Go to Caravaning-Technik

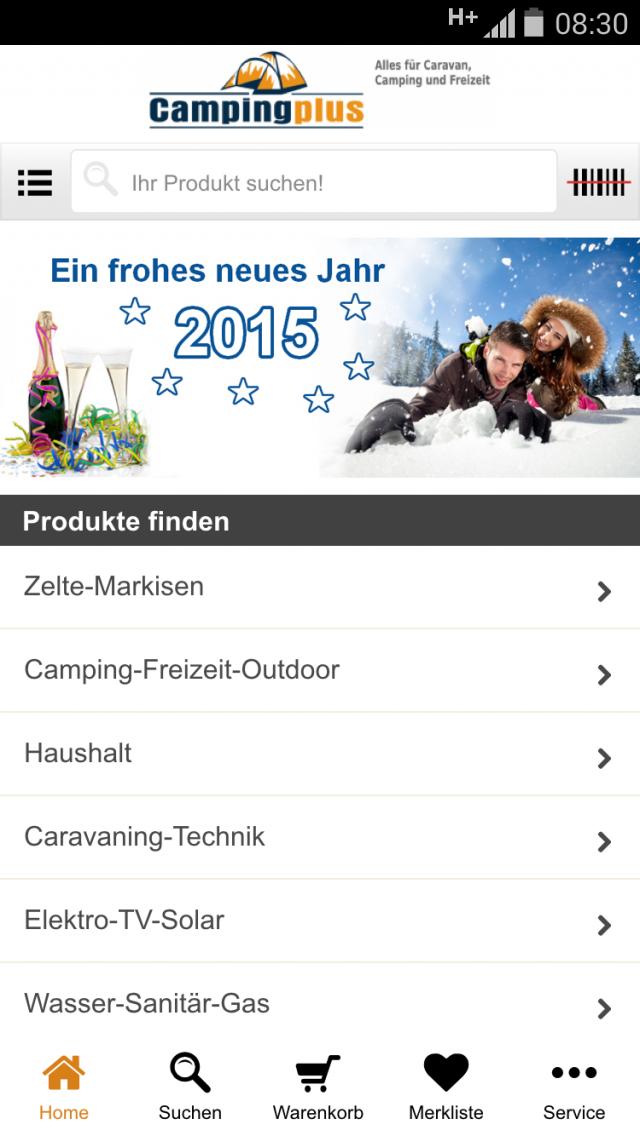tap(320, 838)
